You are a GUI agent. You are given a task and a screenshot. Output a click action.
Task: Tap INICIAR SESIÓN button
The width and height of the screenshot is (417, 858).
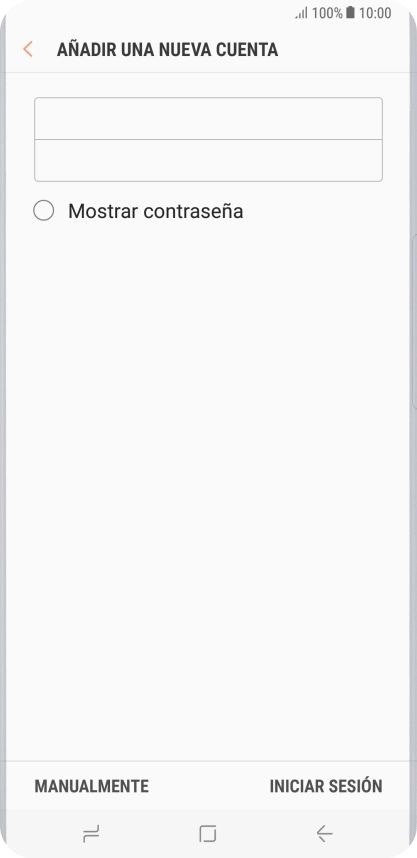326,786
